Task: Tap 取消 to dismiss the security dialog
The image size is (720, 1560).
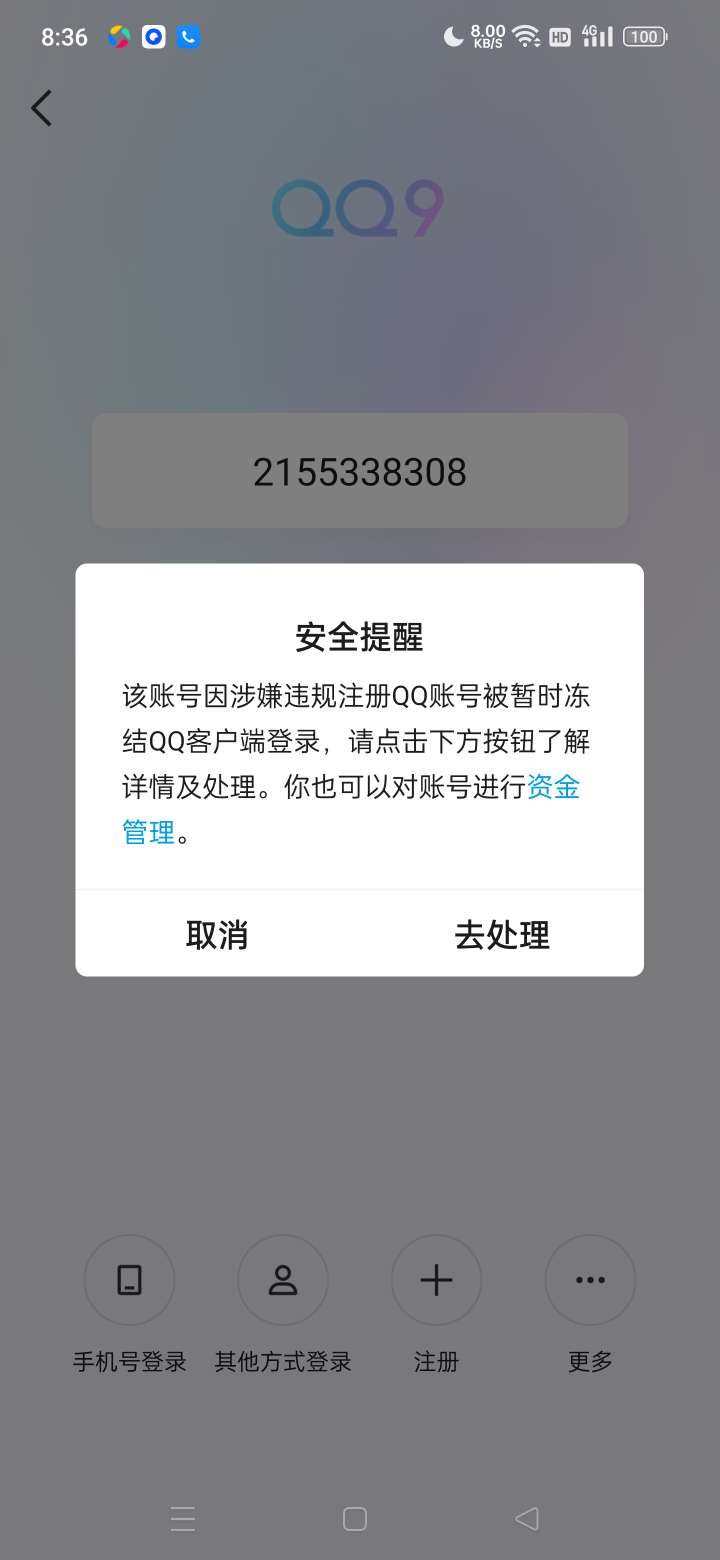Action: pyautogui.click(x=217, y=934)
